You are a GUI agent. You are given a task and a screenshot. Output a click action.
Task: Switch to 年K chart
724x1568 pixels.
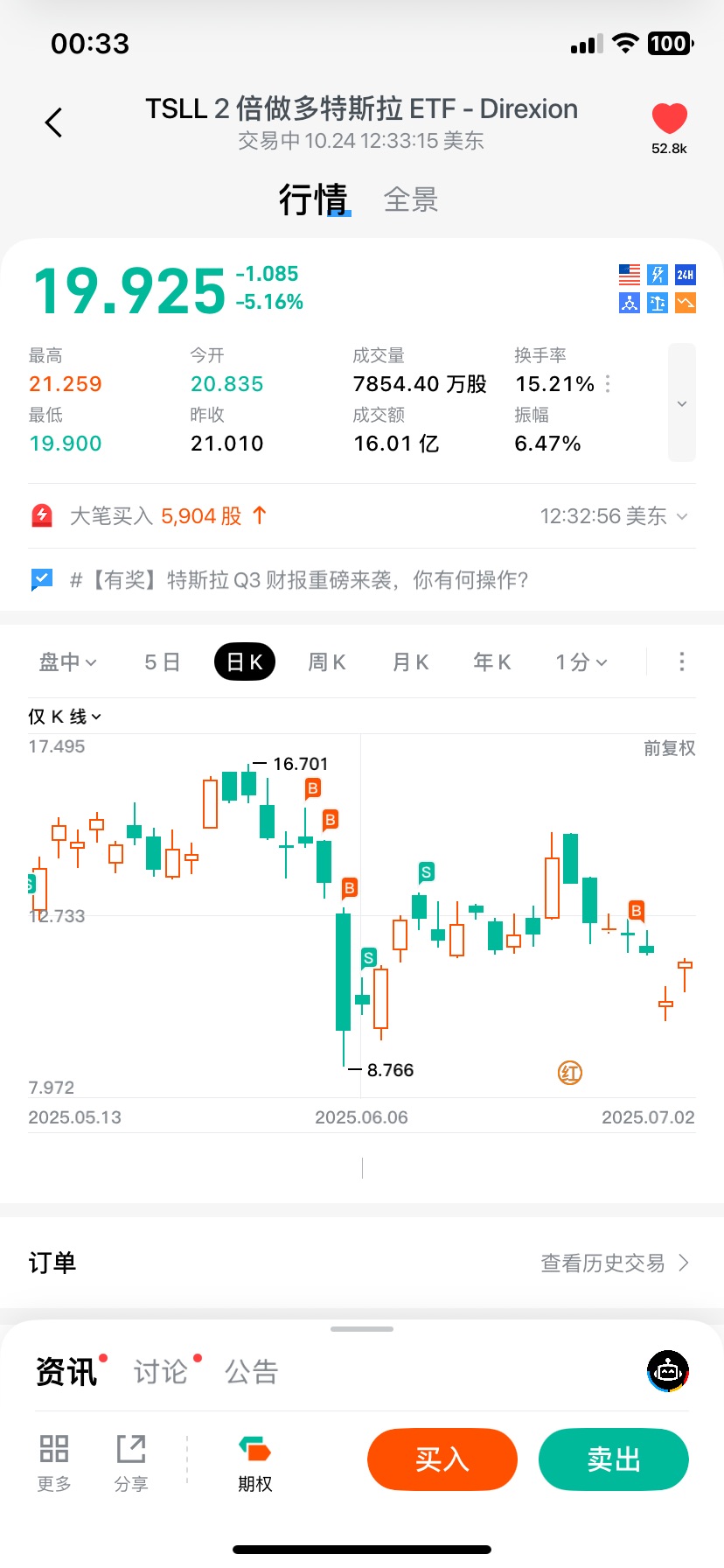coord(491,662)
